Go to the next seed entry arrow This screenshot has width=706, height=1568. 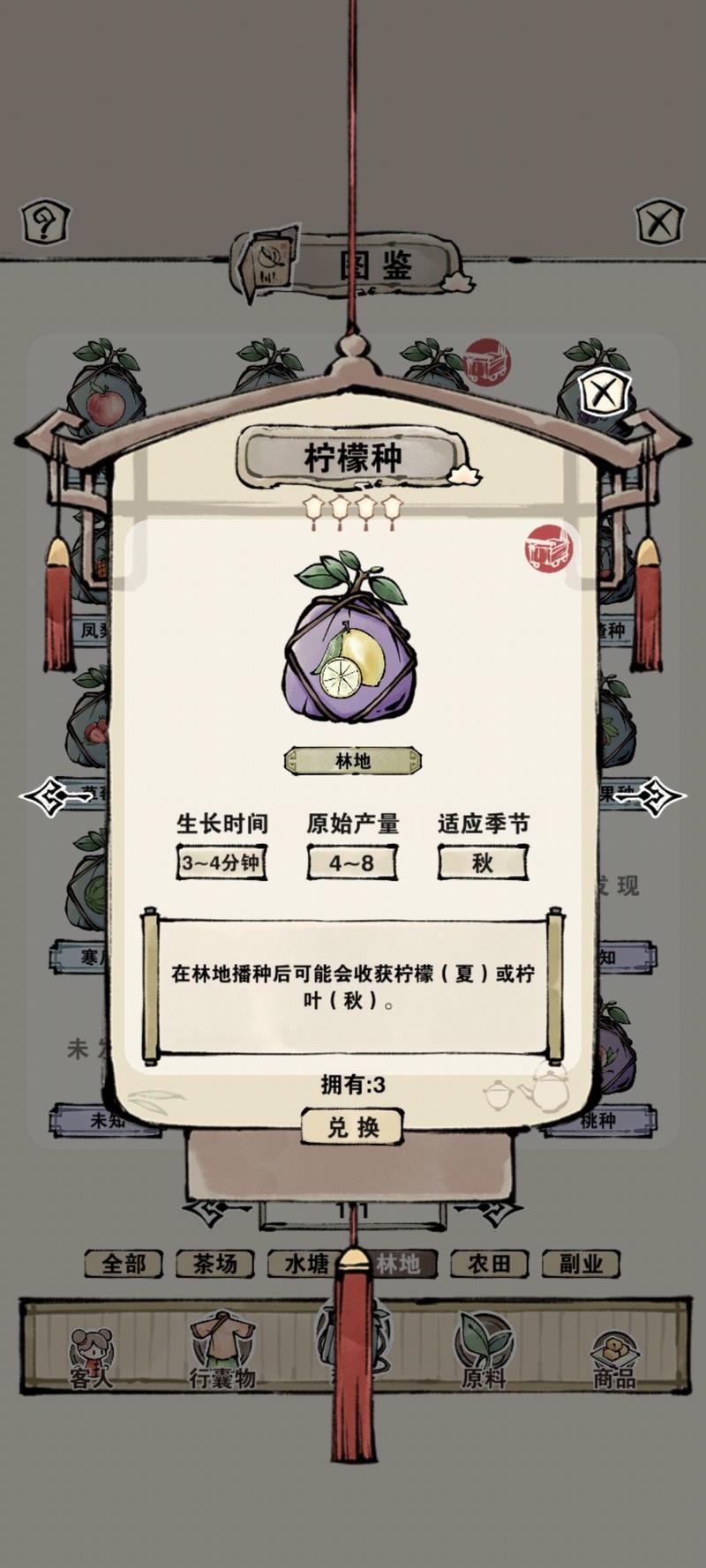651,796
